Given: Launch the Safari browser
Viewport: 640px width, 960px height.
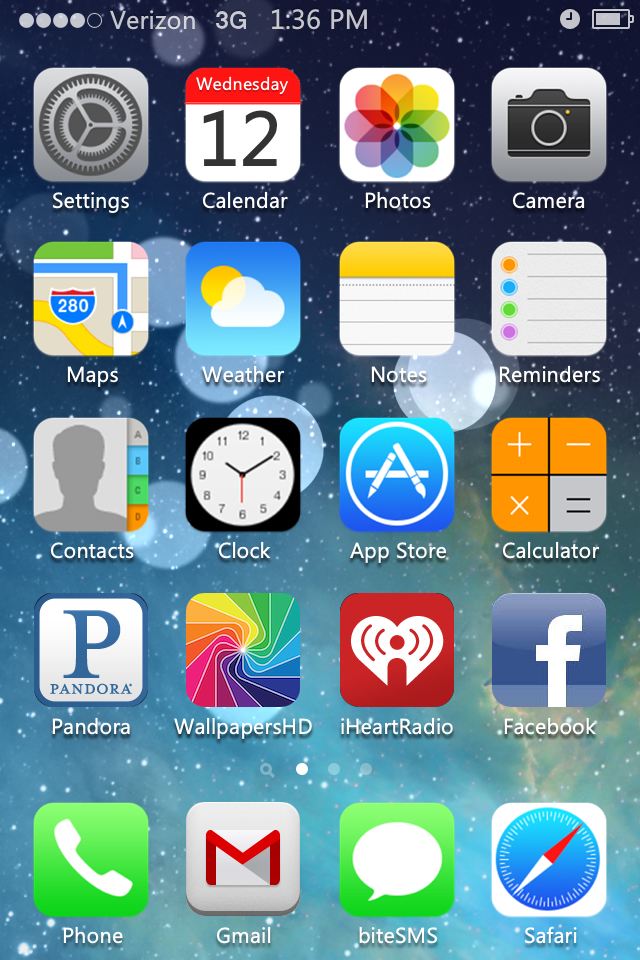Looking at the screenshot, I should [x=549, y=860].
